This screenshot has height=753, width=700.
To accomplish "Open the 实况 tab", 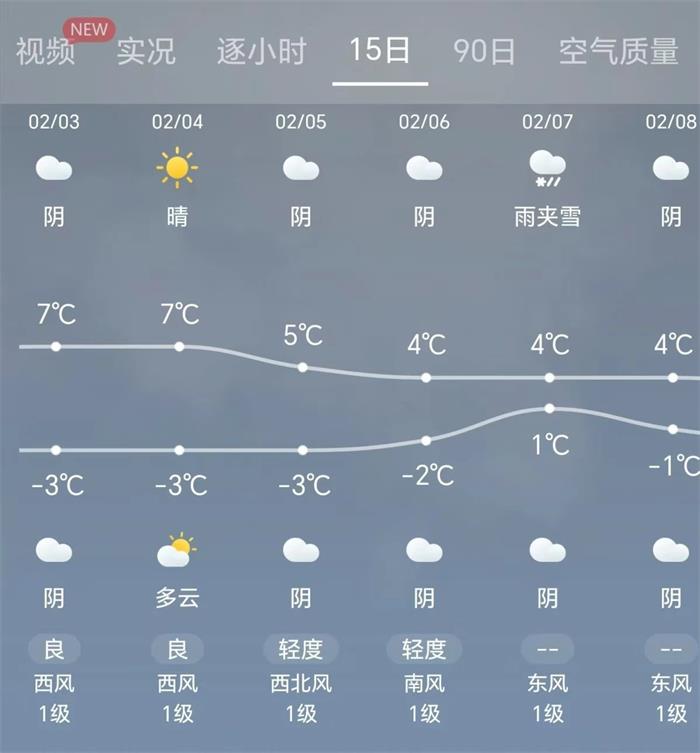I will (x=146, y=52).
